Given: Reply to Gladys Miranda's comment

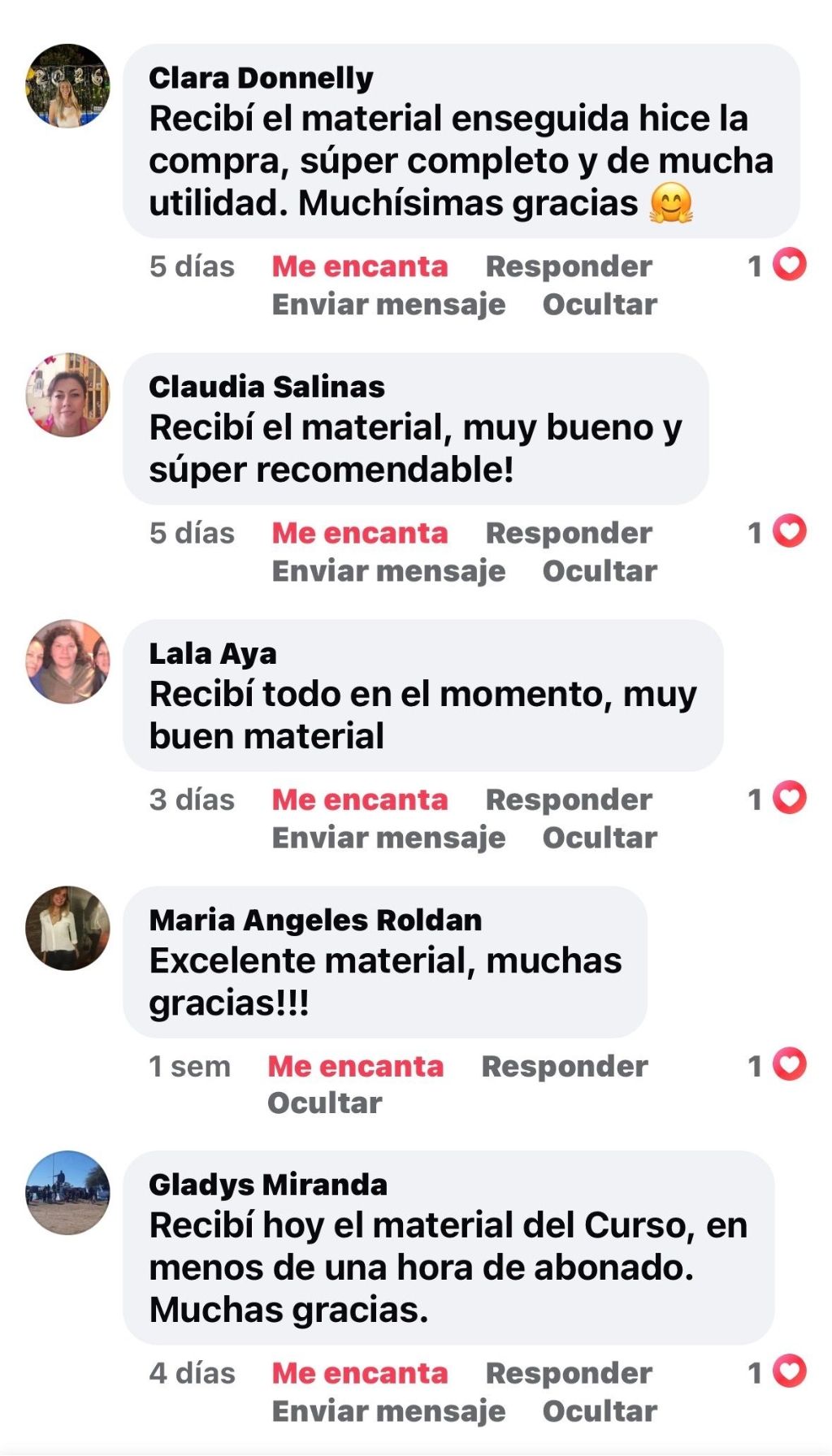Looking at the screenshot, I should 569,1373.
